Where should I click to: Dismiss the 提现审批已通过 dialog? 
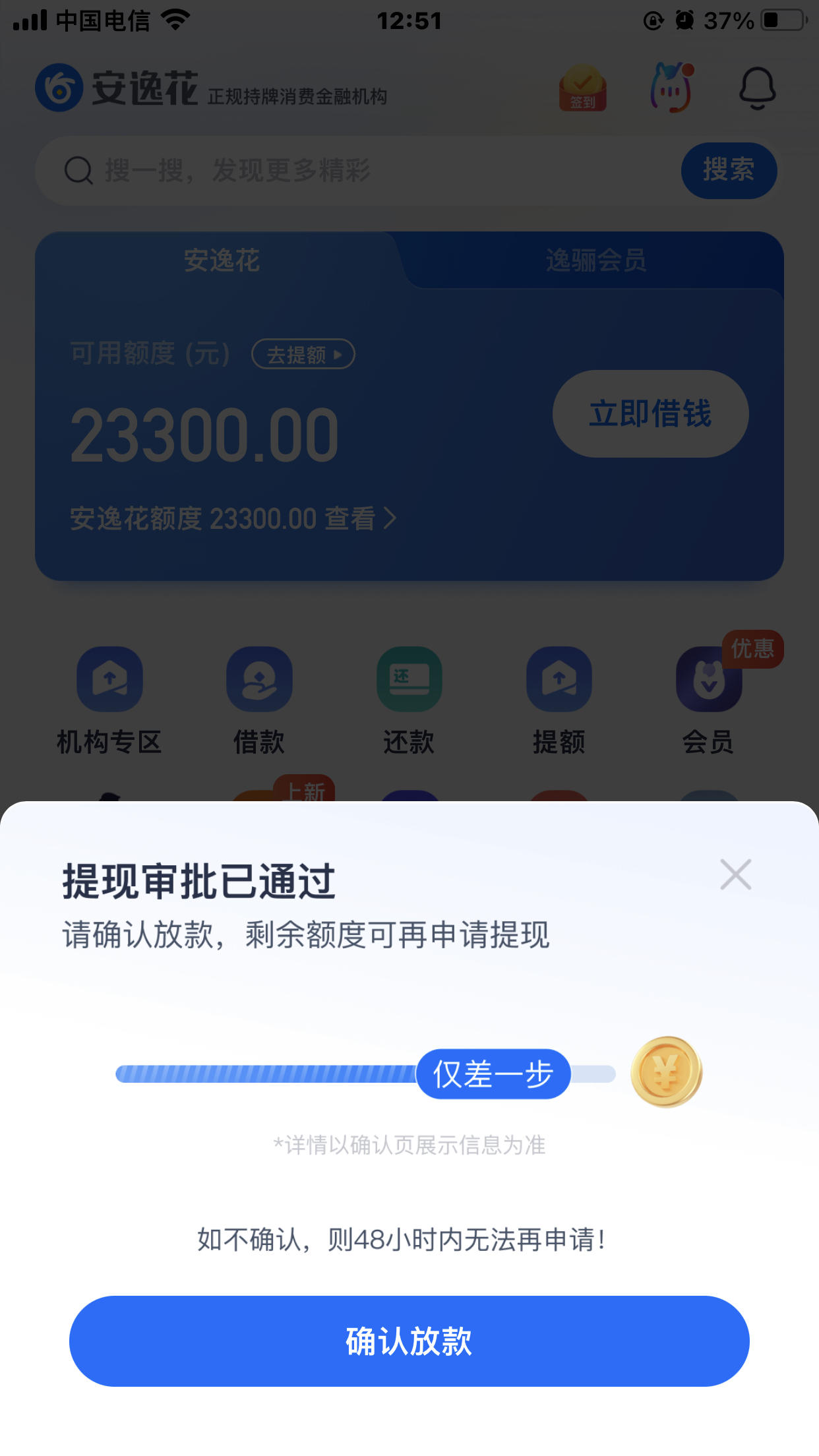tap(735, 875)
